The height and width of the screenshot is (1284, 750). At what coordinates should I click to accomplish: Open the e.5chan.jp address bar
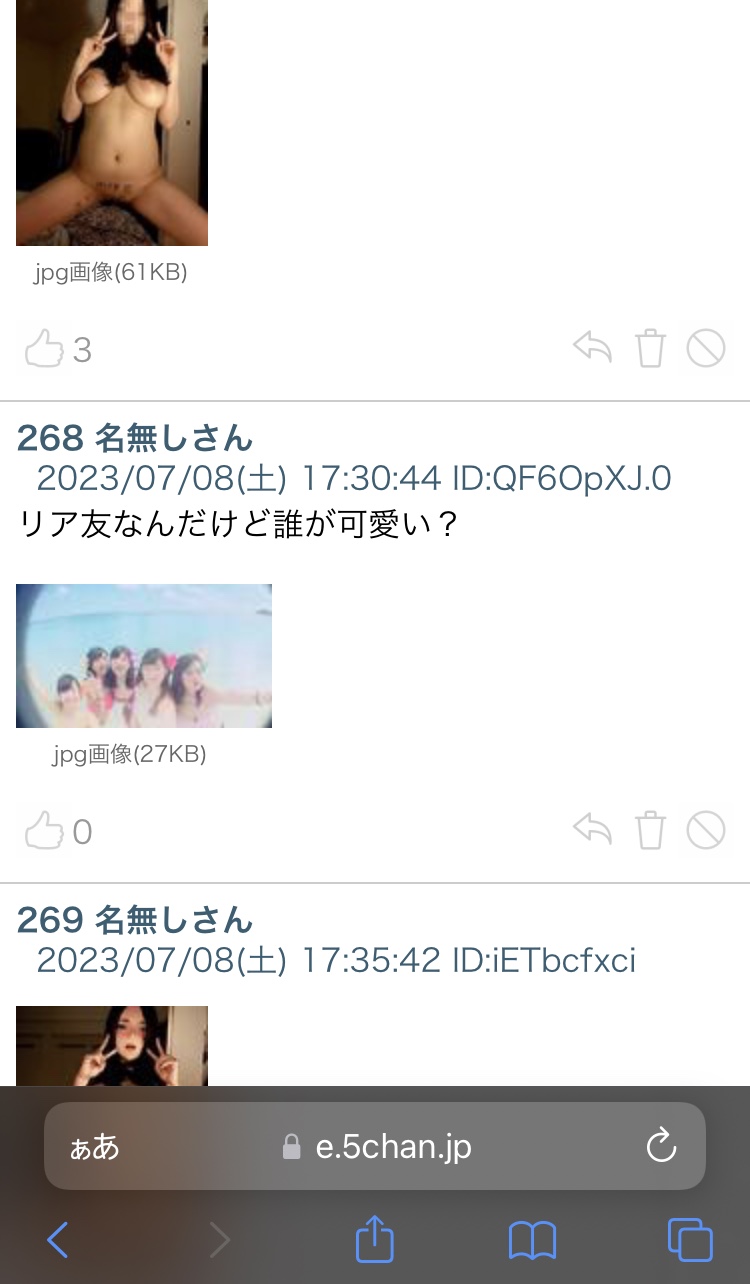(x=392, y=1147)
